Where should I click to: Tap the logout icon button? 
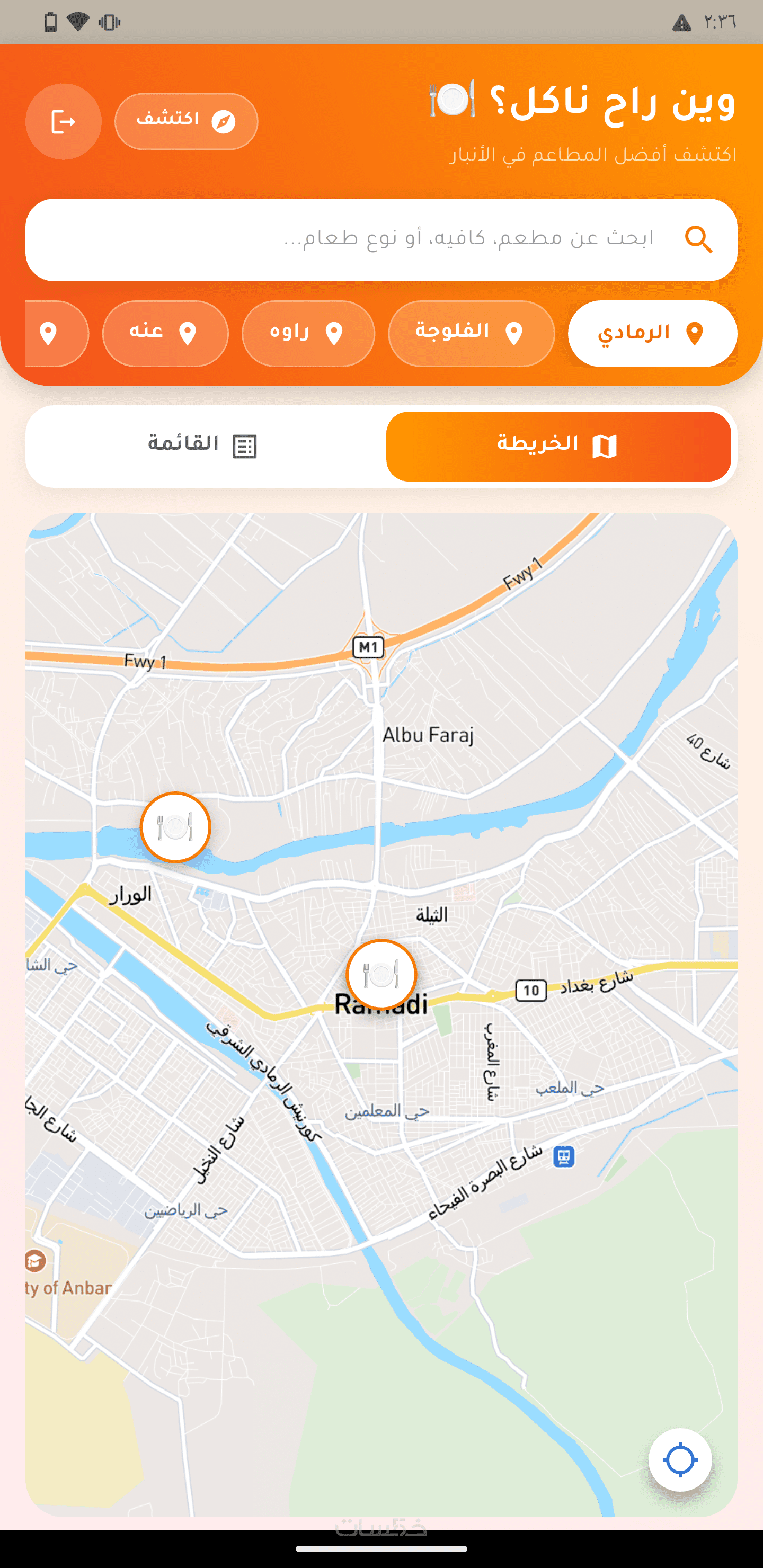(x=64, y=122)
